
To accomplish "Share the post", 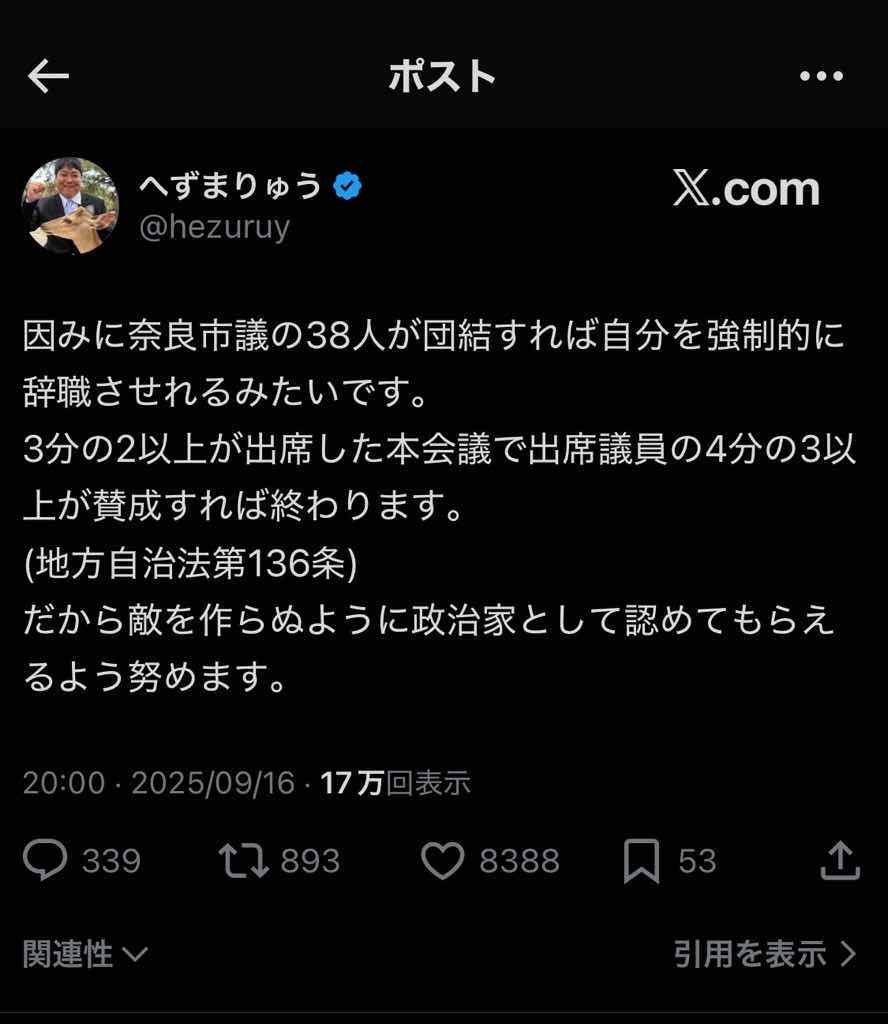I will coord(840,860).
